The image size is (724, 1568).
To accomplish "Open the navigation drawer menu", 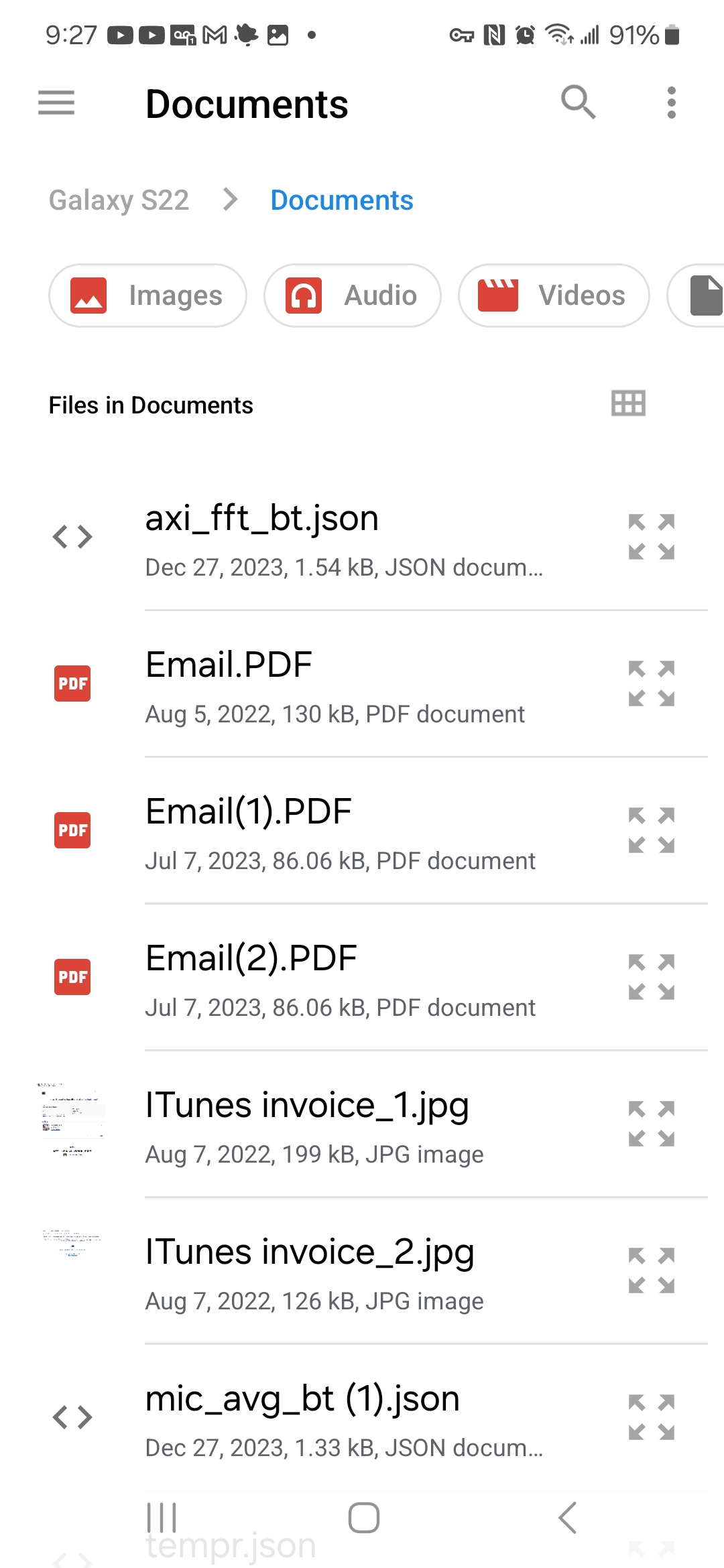I will [56, 103].
